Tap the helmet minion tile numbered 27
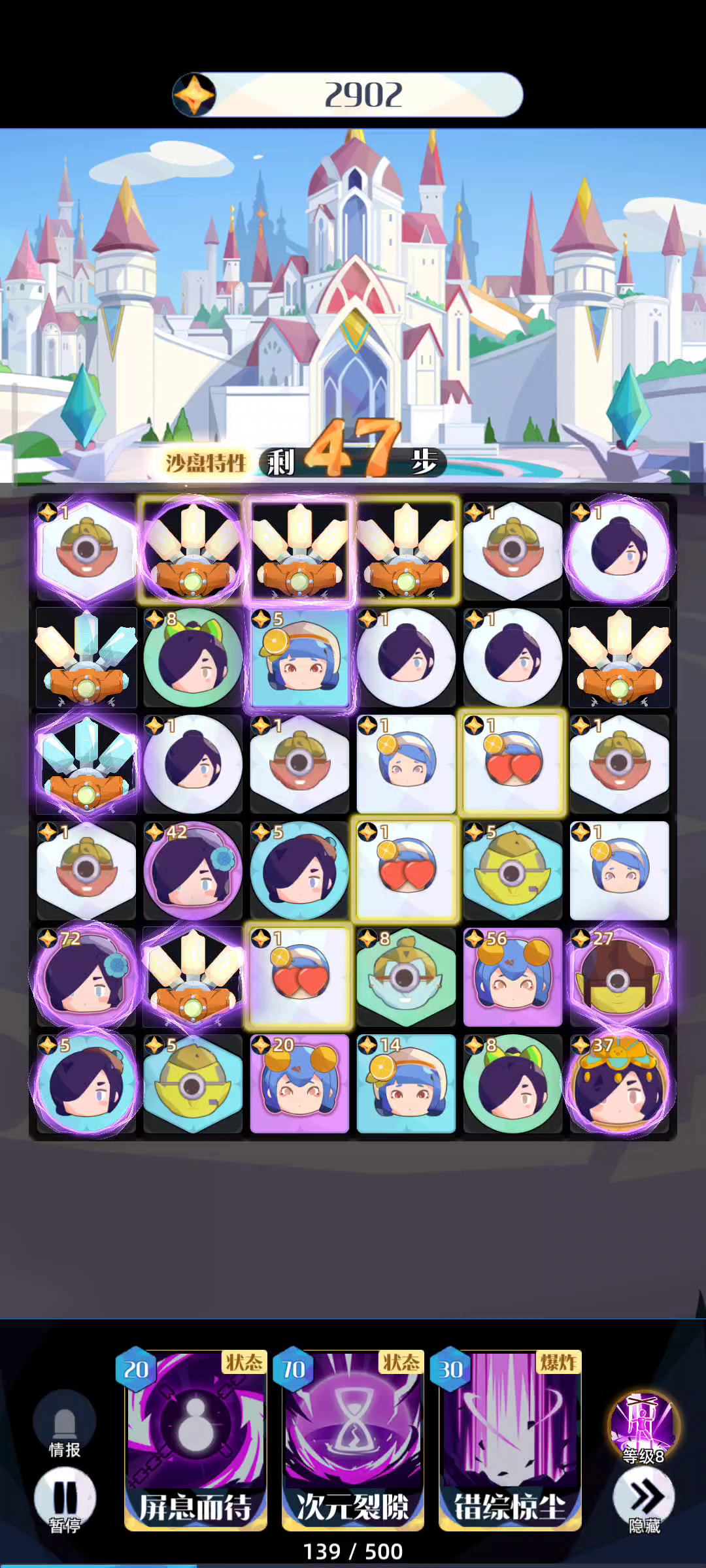The width and height of the screenshot is (706, 1568). [x=619, y=977]
